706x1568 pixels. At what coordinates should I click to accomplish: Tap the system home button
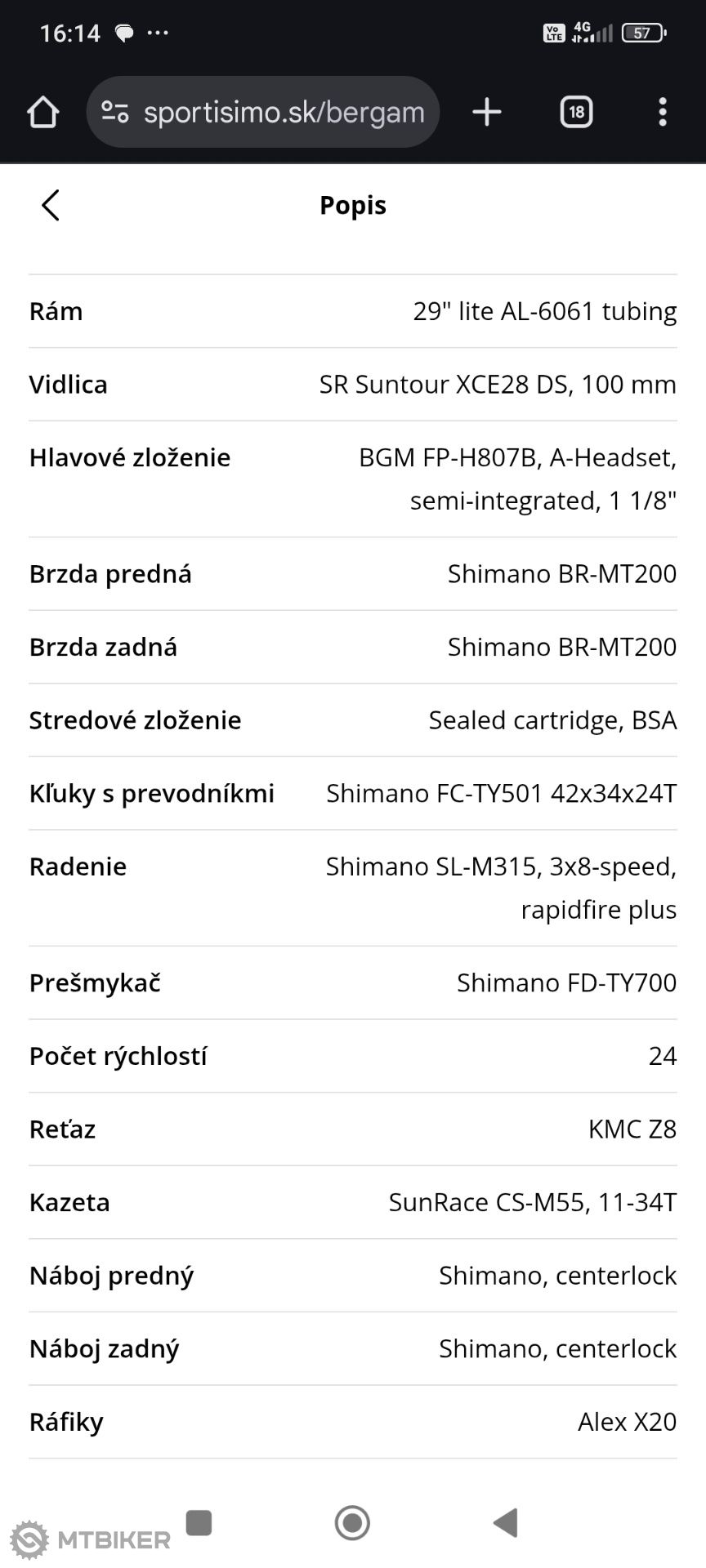pyautogui.click(x=352, y=1523)
